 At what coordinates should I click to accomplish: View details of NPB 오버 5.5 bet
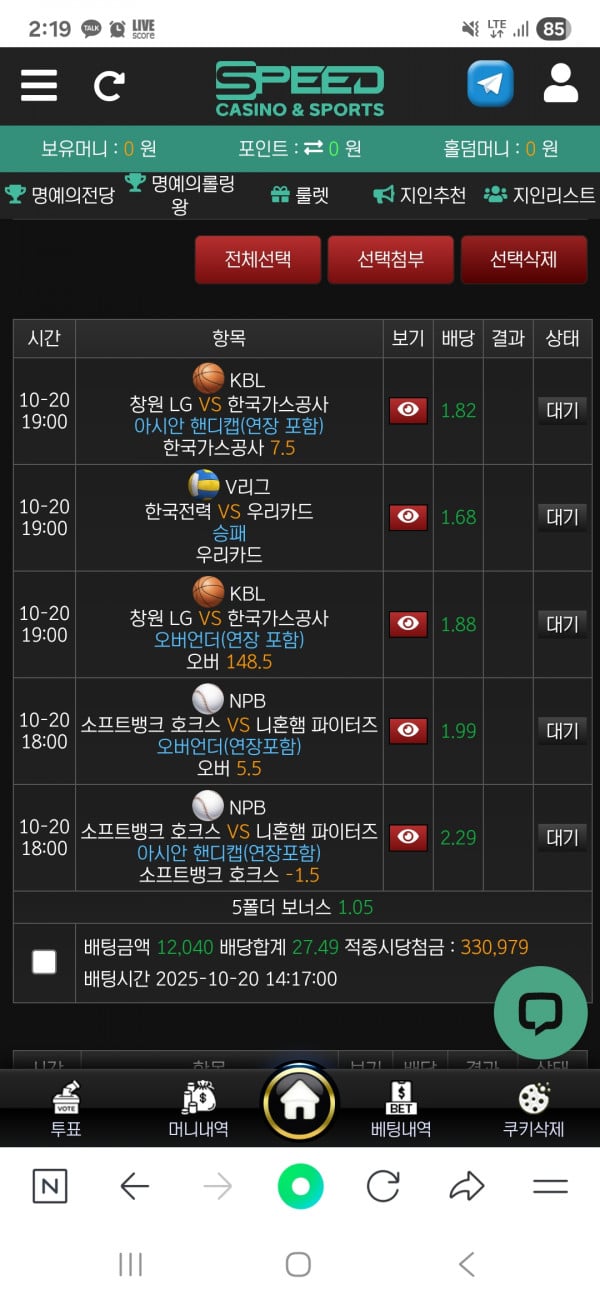(408, 731)
